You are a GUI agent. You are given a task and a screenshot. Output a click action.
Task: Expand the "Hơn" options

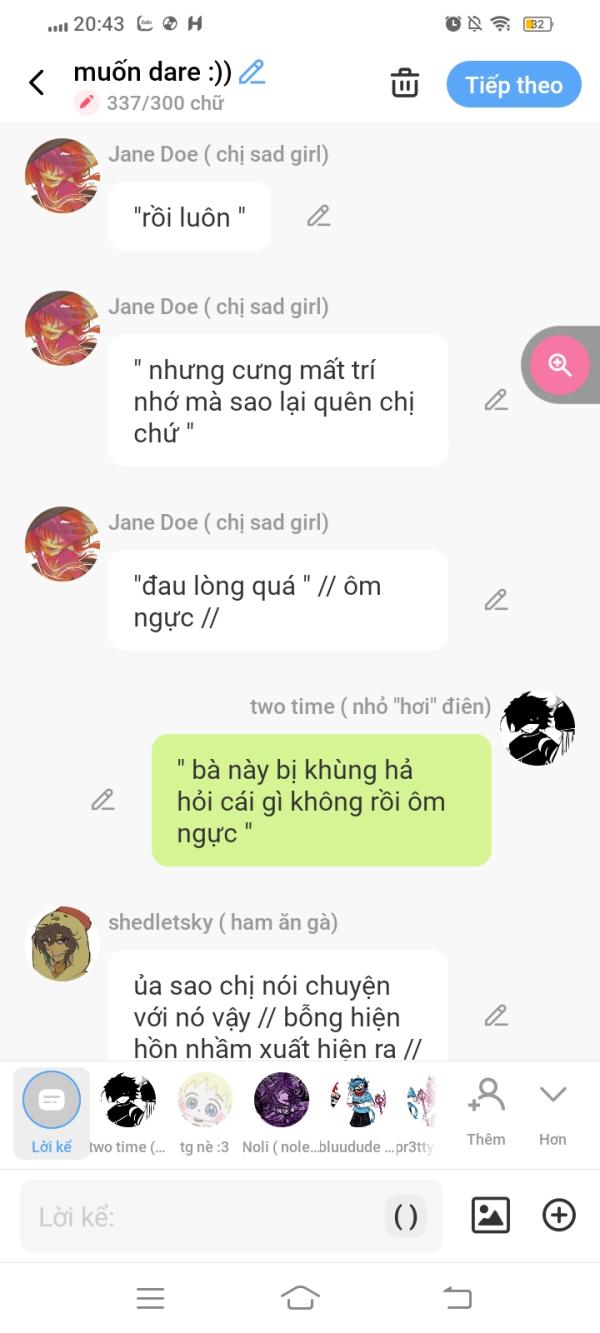(x=552, y=1110)
